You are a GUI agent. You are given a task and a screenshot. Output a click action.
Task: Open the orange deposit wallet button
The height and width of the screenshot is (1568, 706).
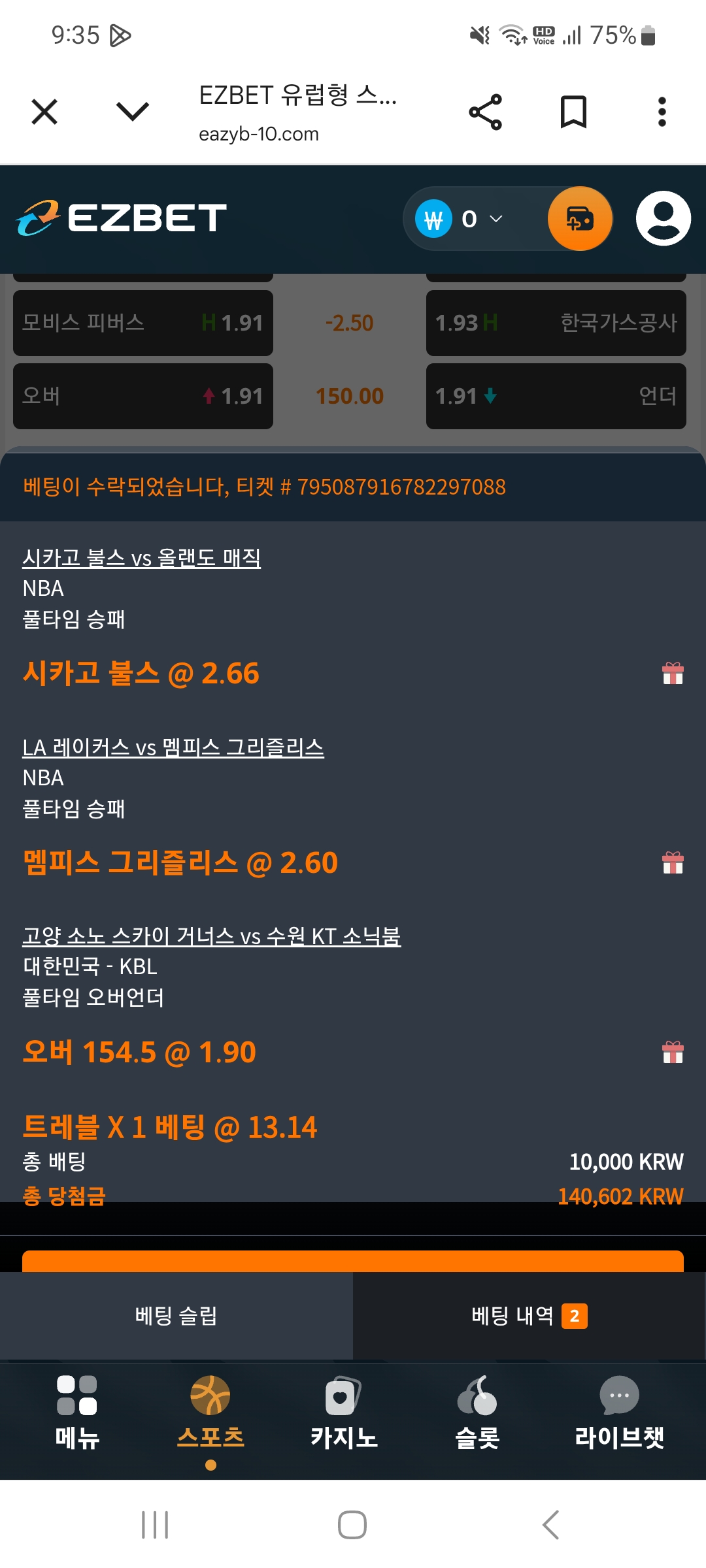coord(580,219)
